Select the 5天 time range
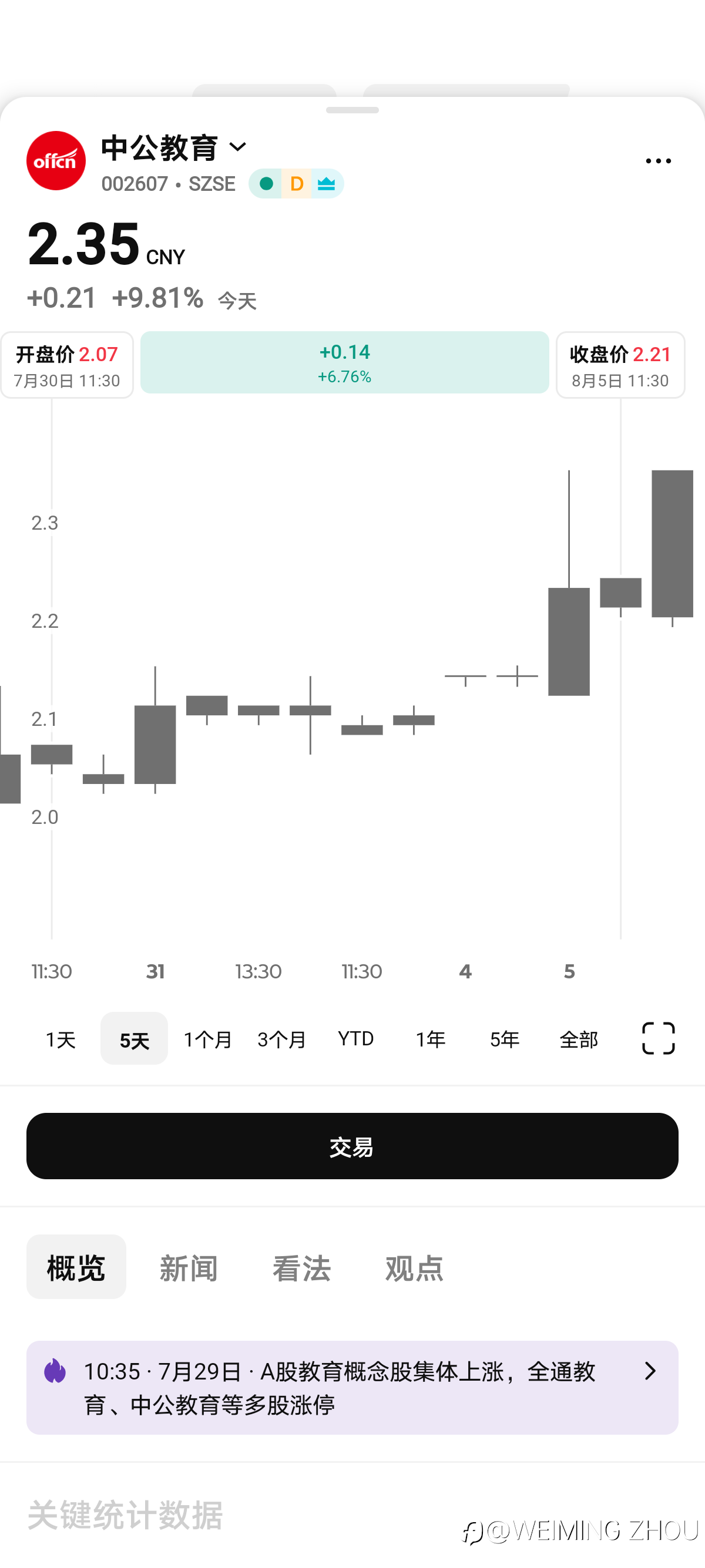Image resolution: width=705 pixels, height=1568 pixels. [x=134, y=1038]
